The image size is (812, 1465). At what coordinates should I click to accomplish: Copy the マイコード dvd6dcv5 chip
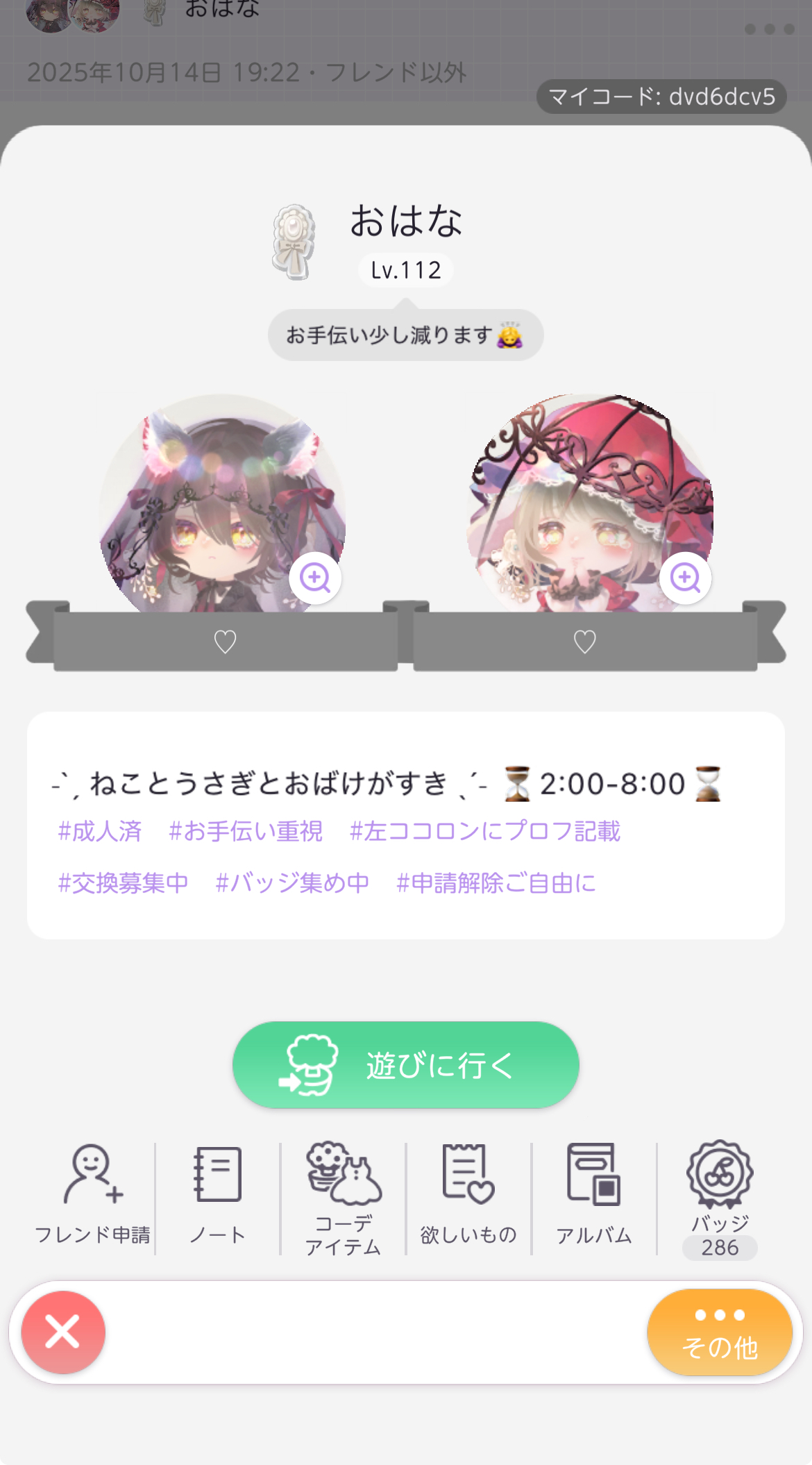tap(661, 97)
